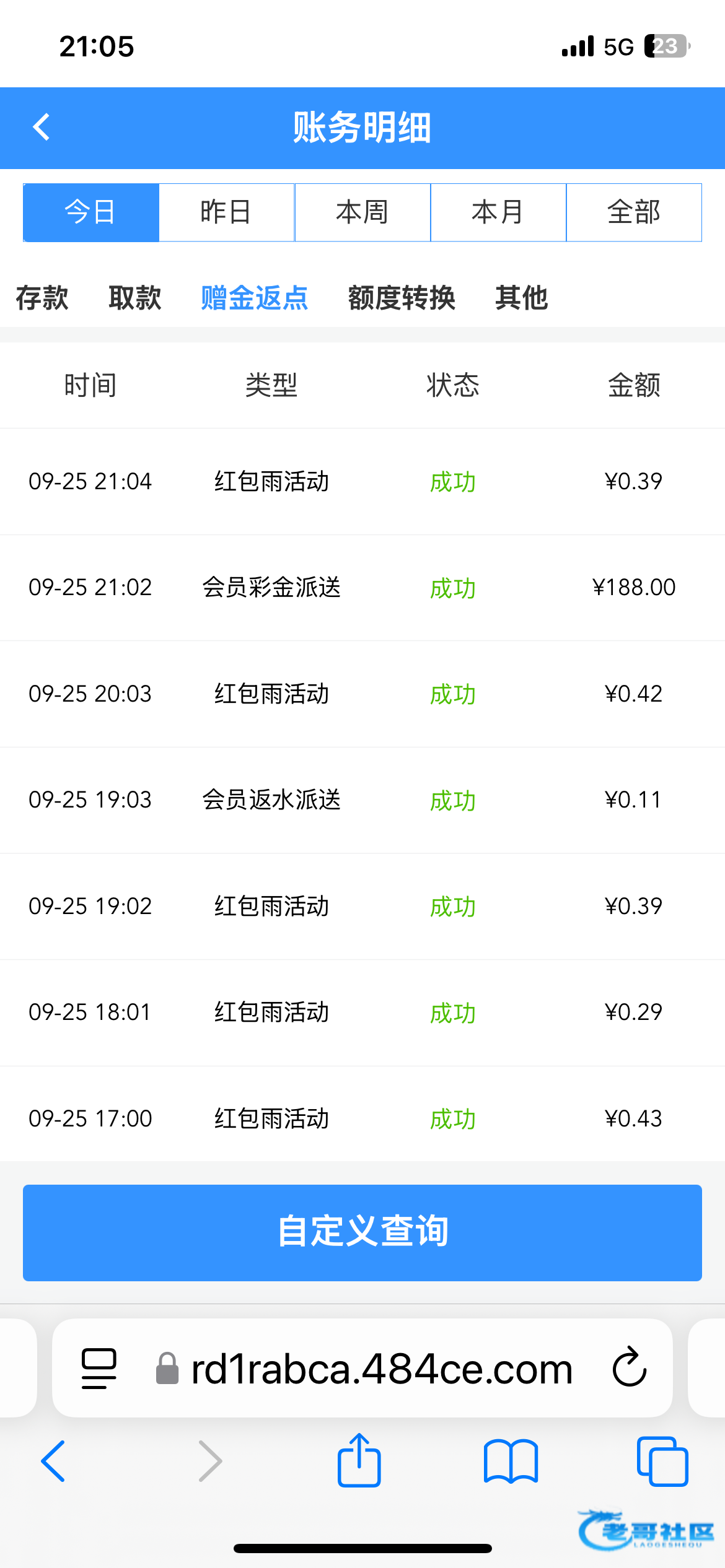Tap the 自定义查询 button
Screen dimensions: 725x1568
(x=362, y=1232)
